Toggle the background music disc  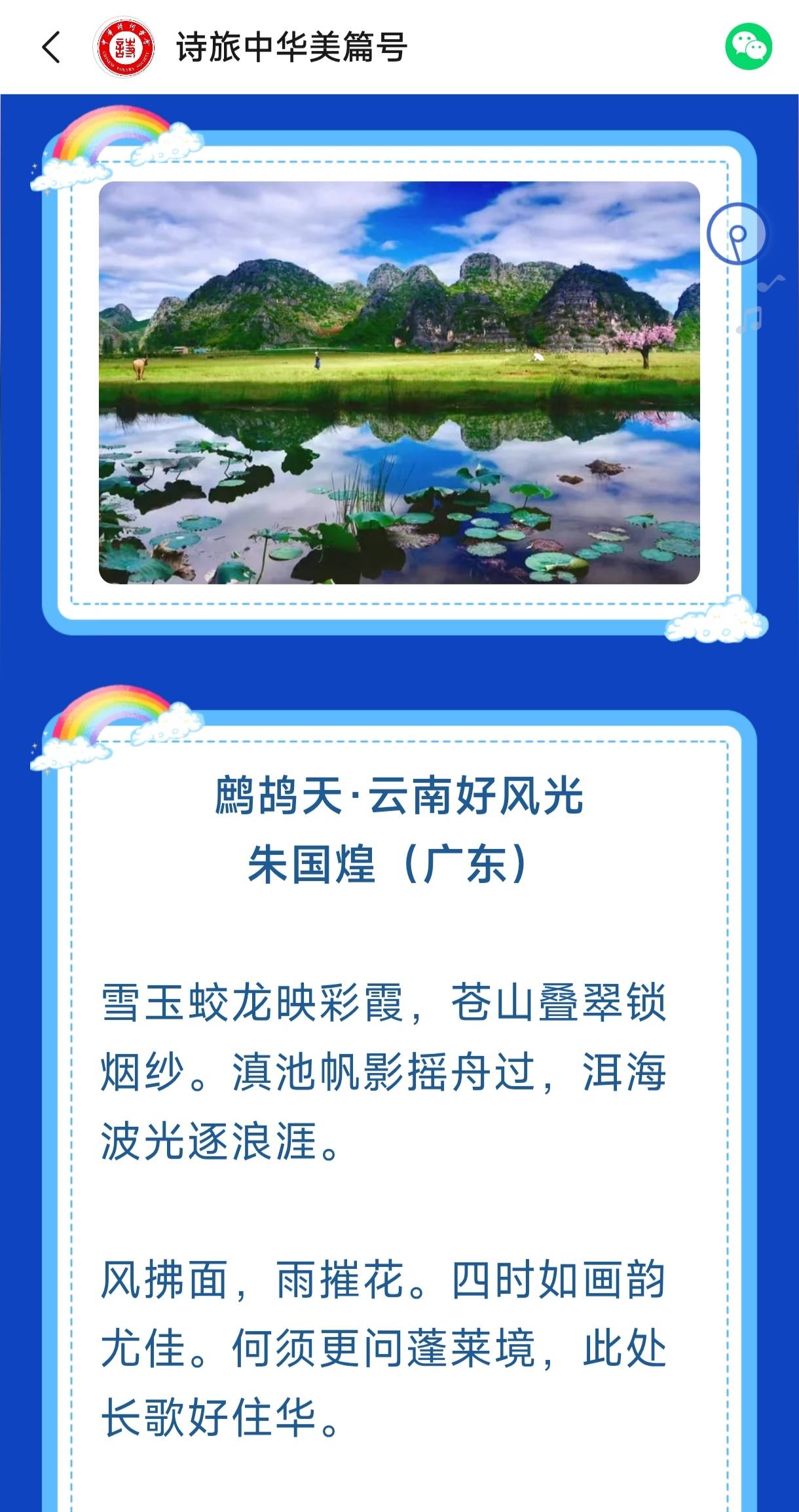pyautogui.click(x=737, y=234)
